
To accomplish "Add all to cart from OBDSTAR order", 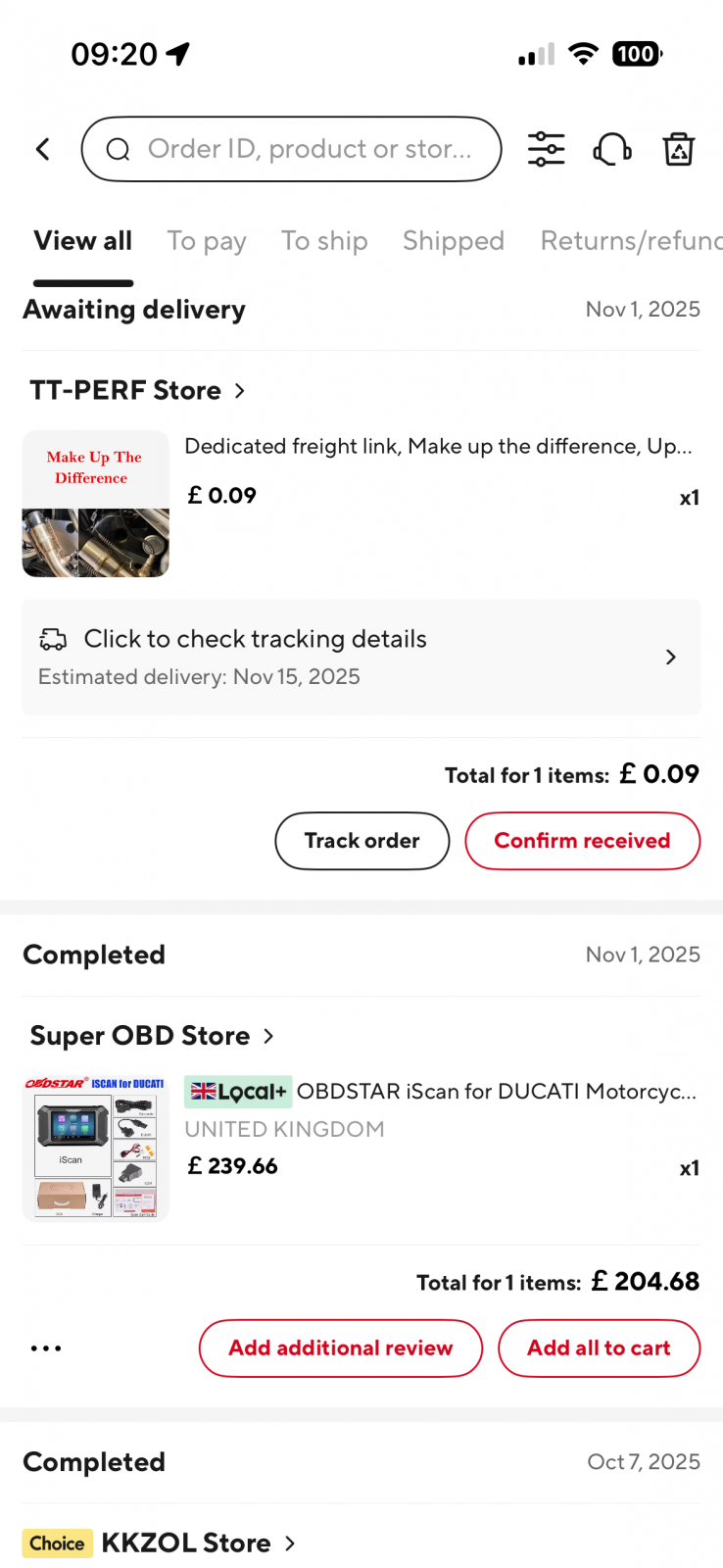I will pyautogui.click(x=599, y=1348).
